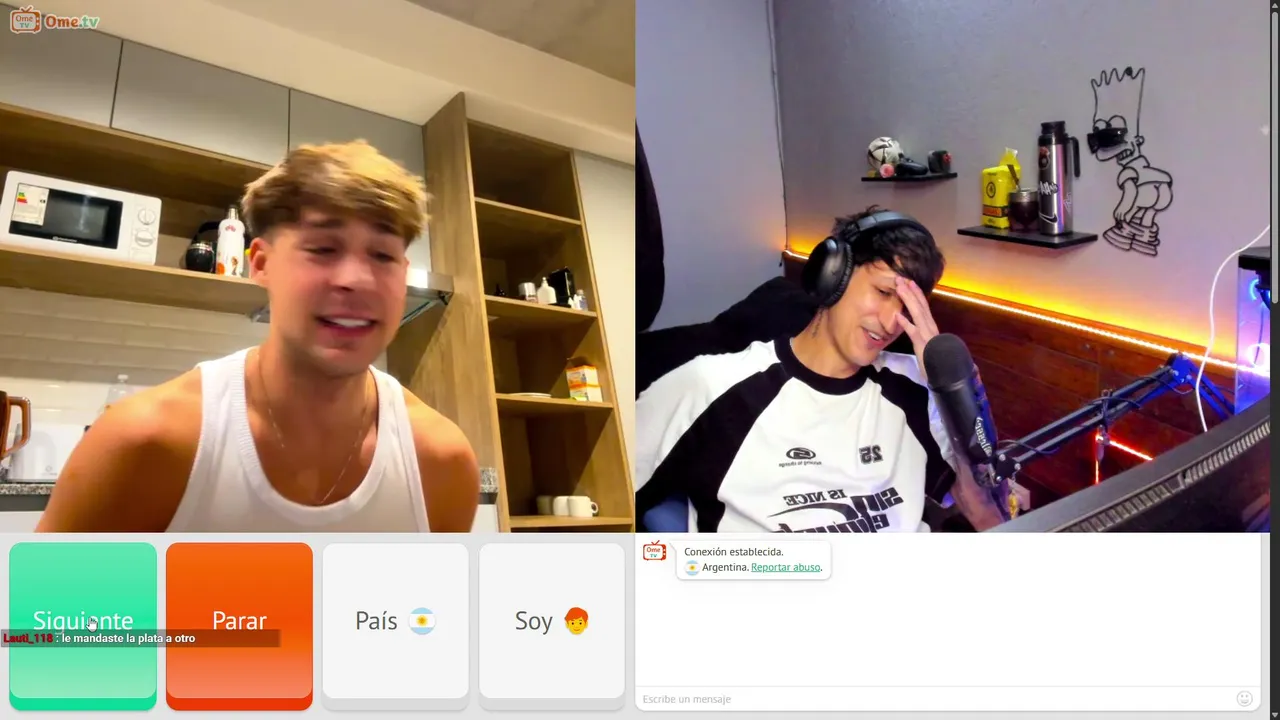This screenshot has height=720, width=1280.
Task: Open the Soy gender selector
Action: [x=551, y=622]
